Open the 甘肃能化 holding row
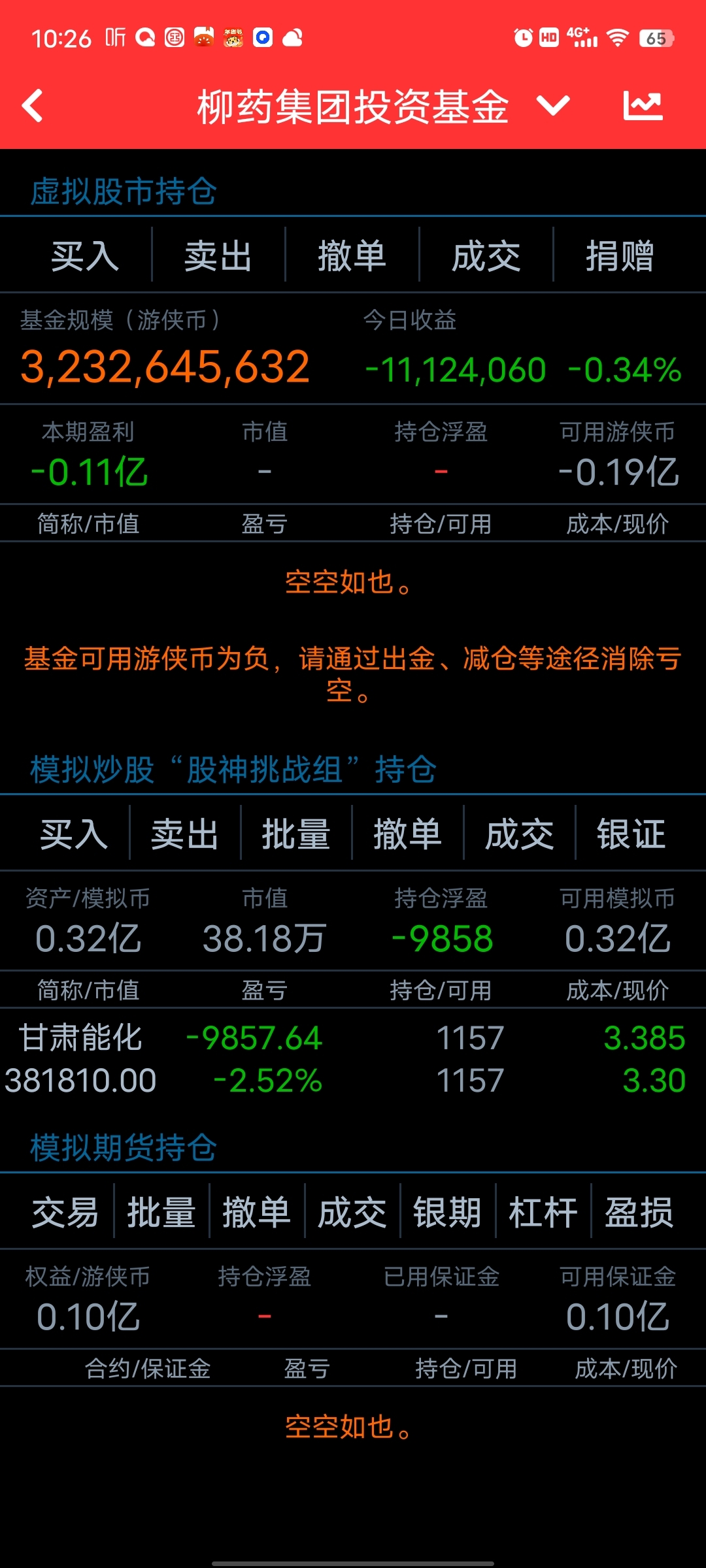Viewport: 706px width, 1568px height. [x=353, y=1059]
